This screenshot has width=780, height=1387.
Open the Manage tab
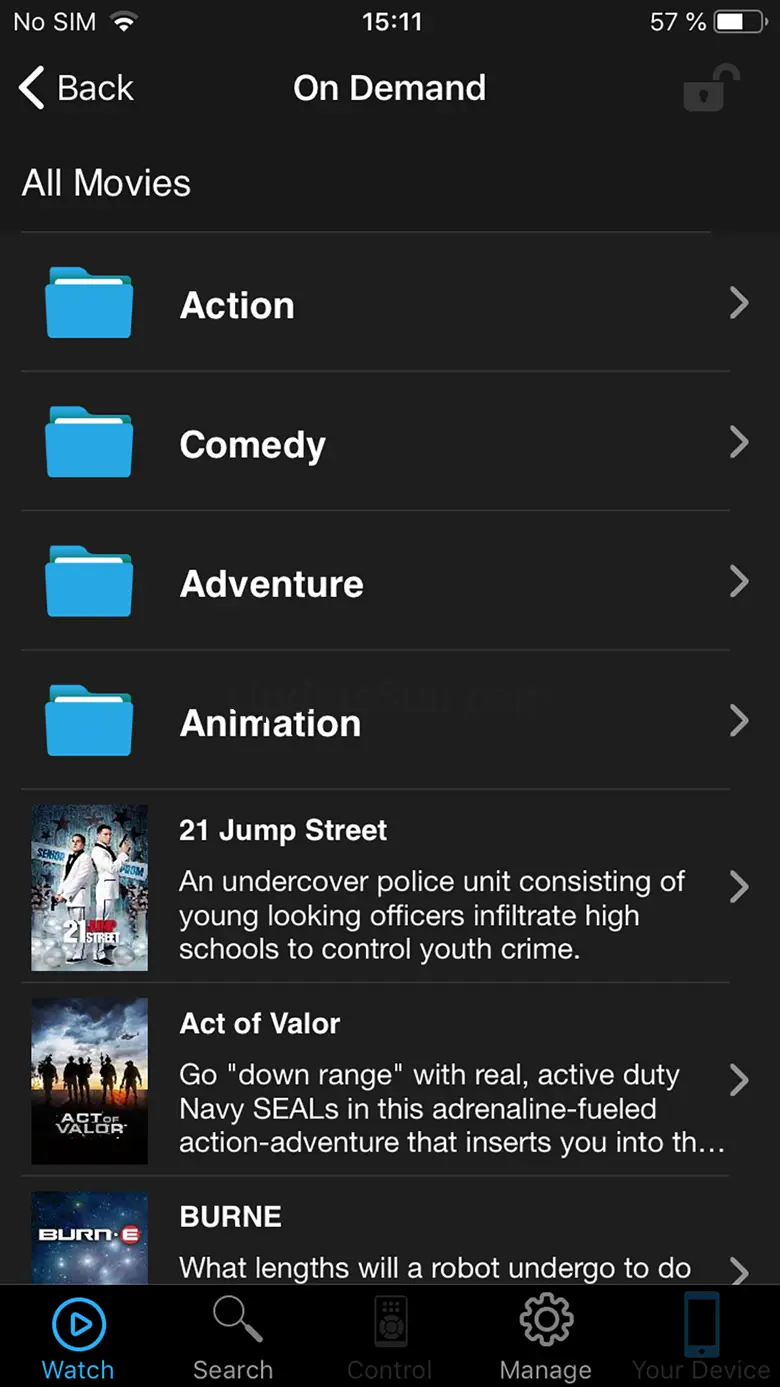[545, 1338]
